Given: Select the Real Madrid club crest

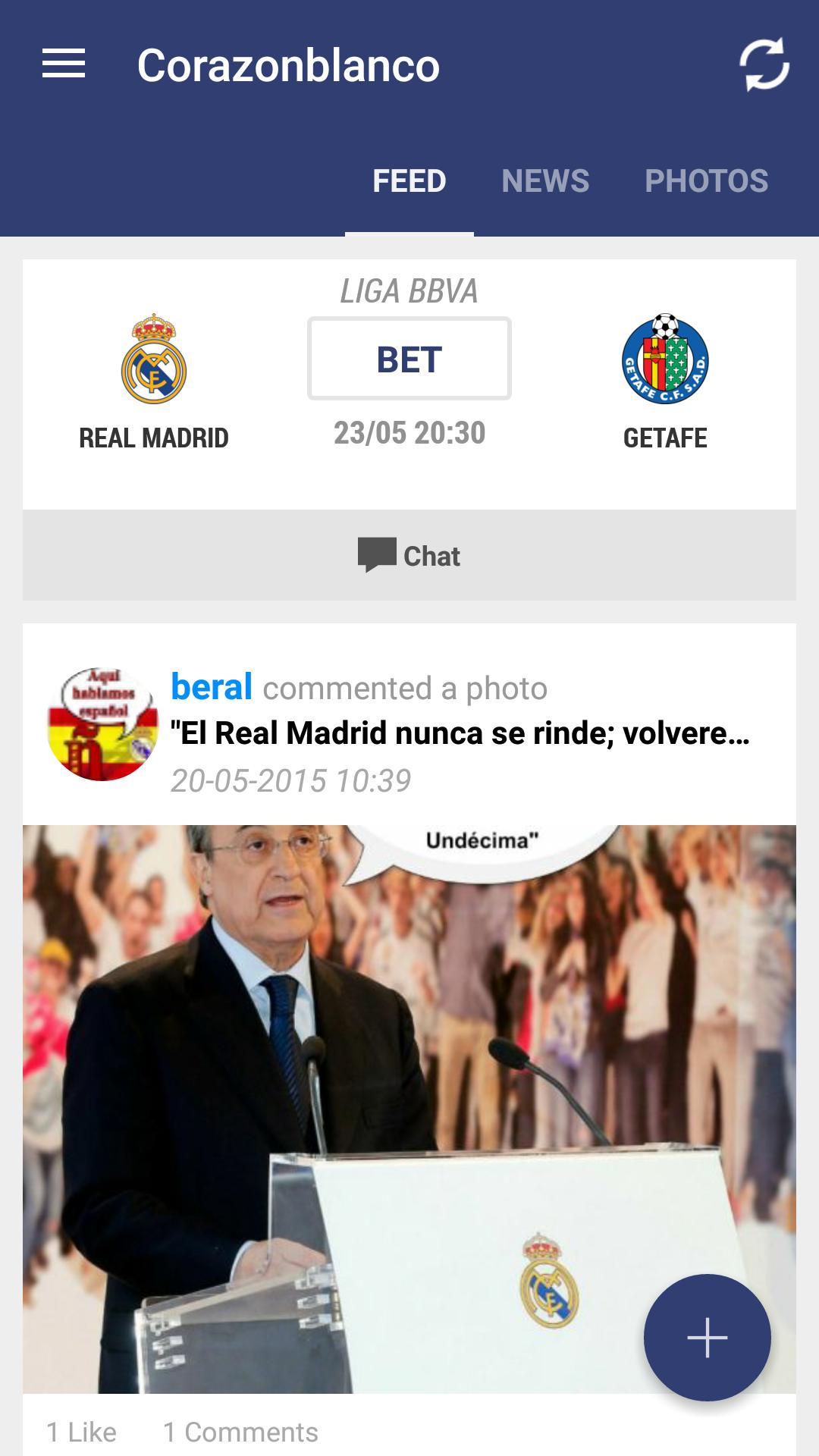Looking at the screenshot, I should pos(153,358).
